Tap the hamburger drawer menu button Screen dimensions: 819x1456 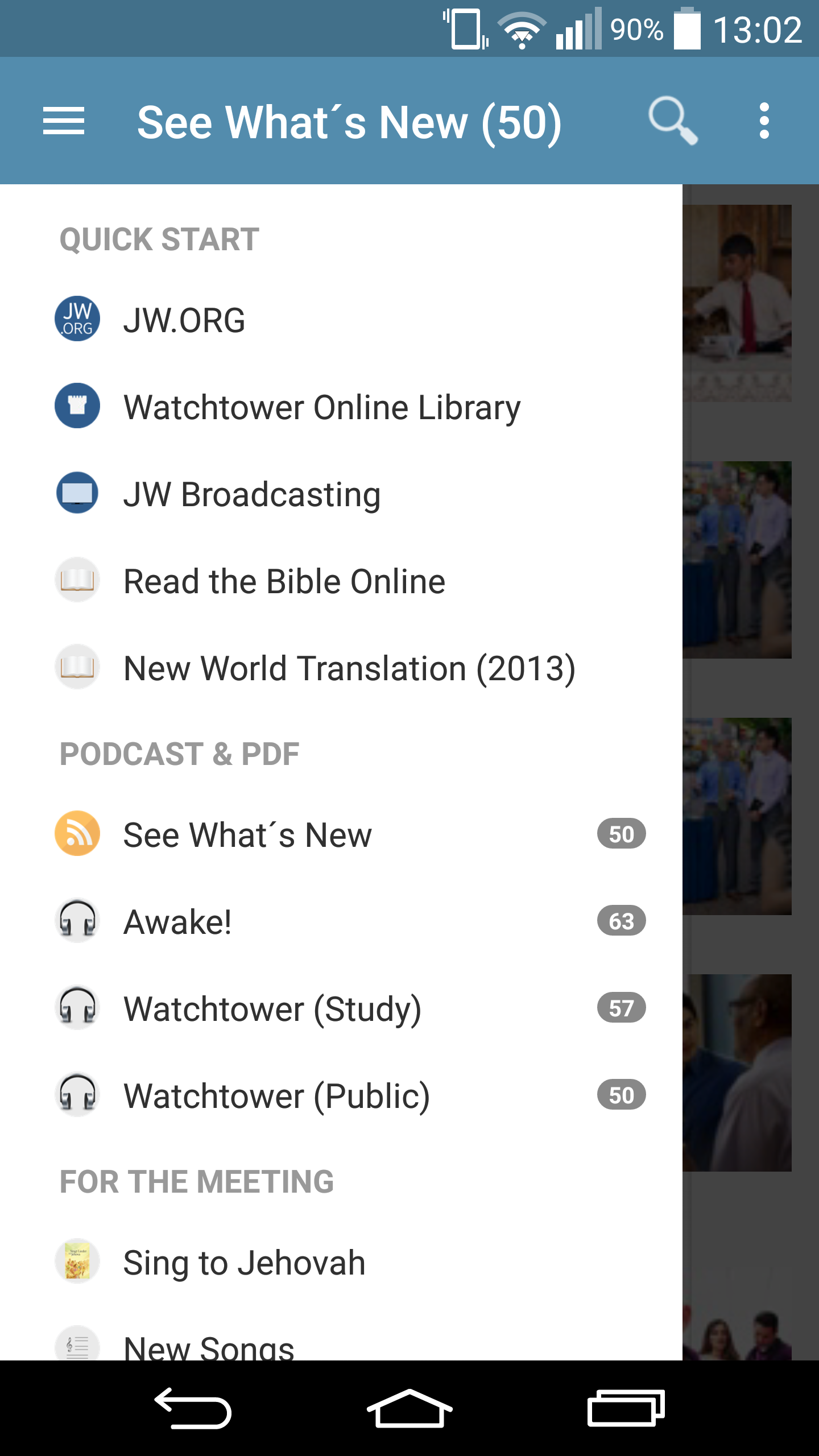pos(64,121)
